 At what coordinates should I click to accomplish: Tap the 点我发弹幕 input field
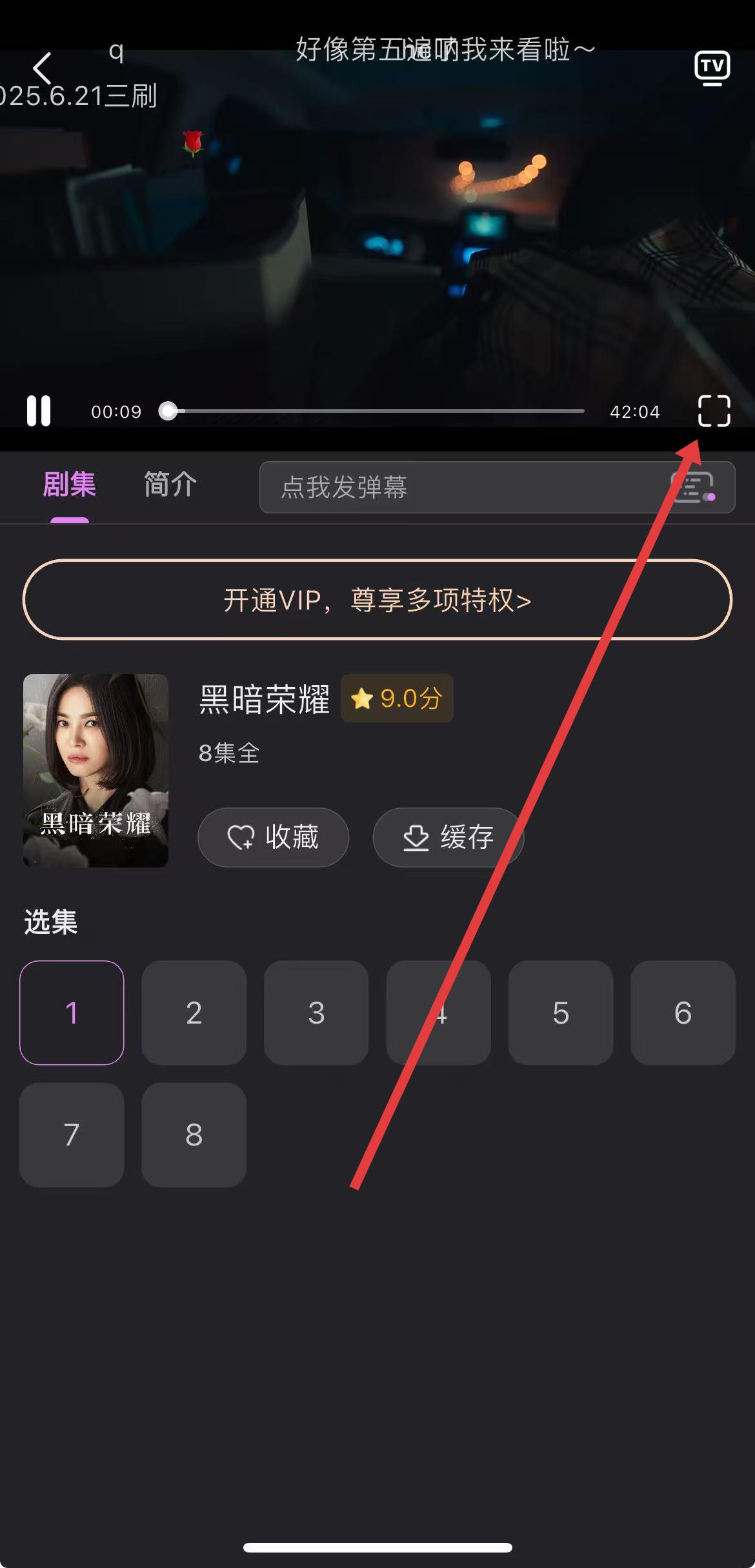(452, 487)
